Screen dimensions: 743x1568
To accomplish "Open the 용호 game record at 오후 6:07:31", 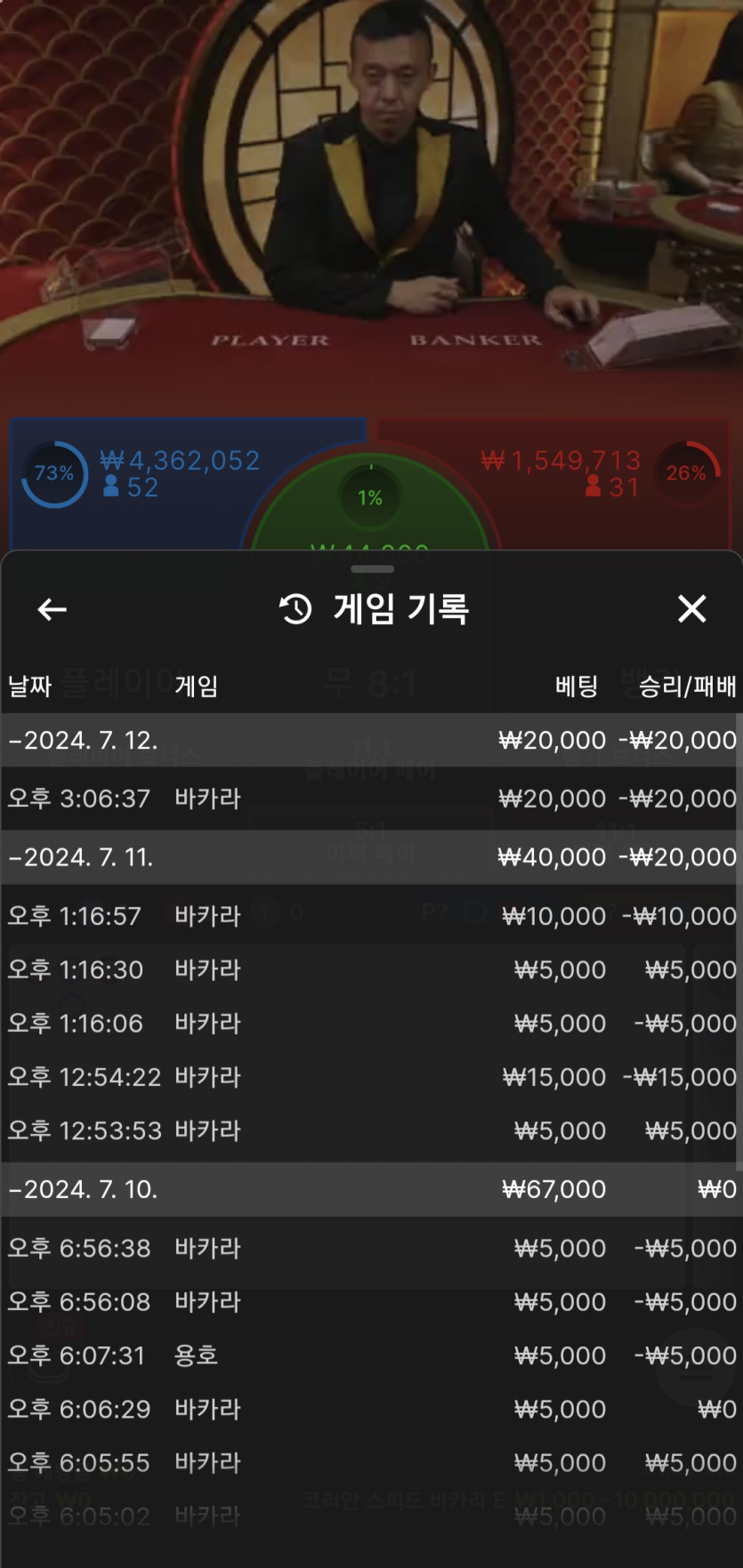I will tap(371, 1355).
